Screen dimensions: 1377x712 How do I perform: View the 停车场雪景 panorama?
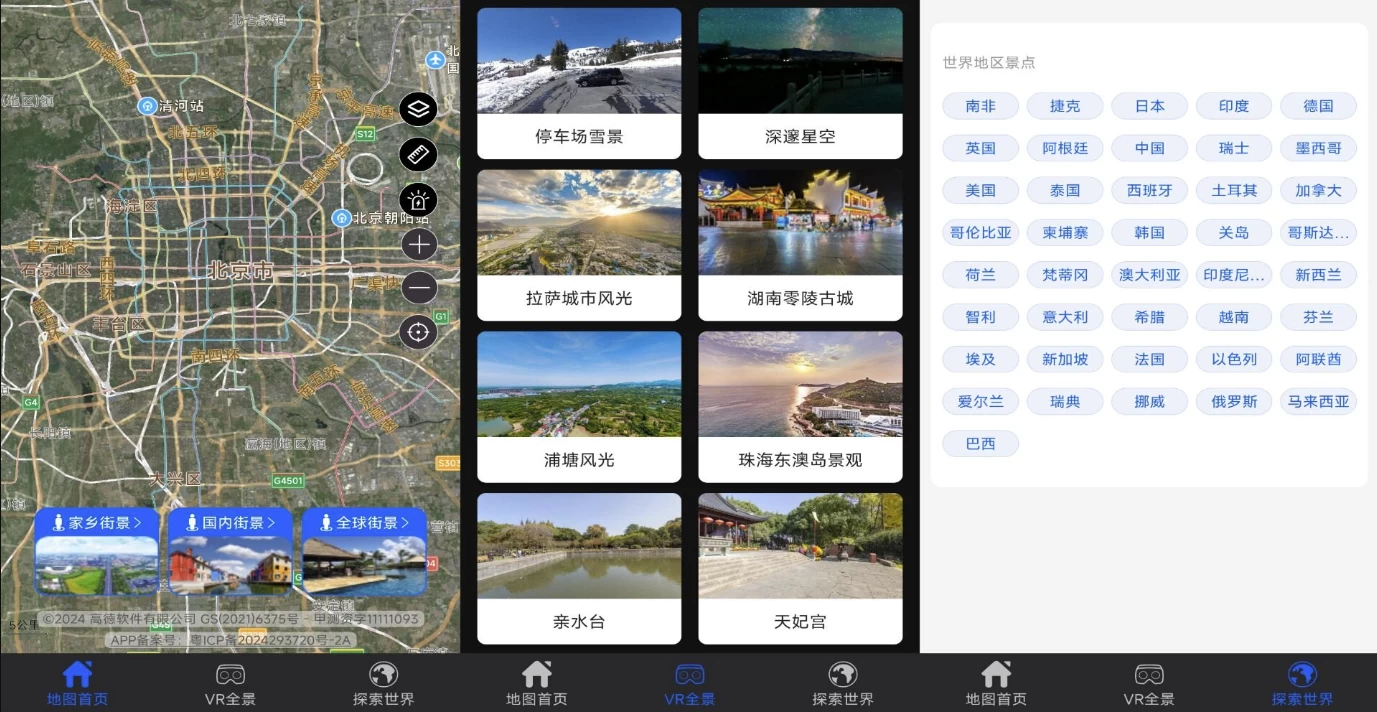579,83
